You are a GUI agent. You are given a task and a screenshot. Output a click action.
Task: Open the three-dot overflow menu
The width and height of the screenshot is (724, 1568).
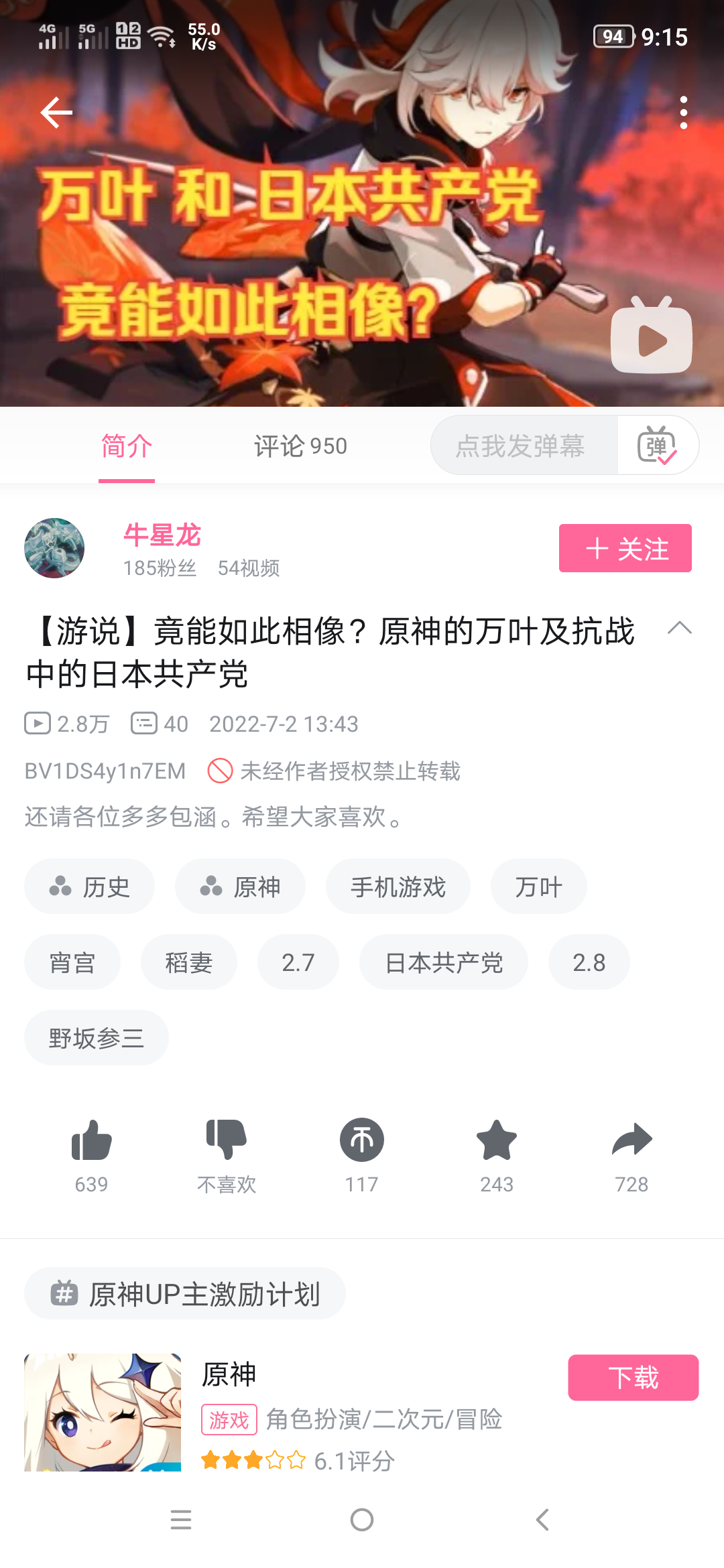tap(683, 112)
